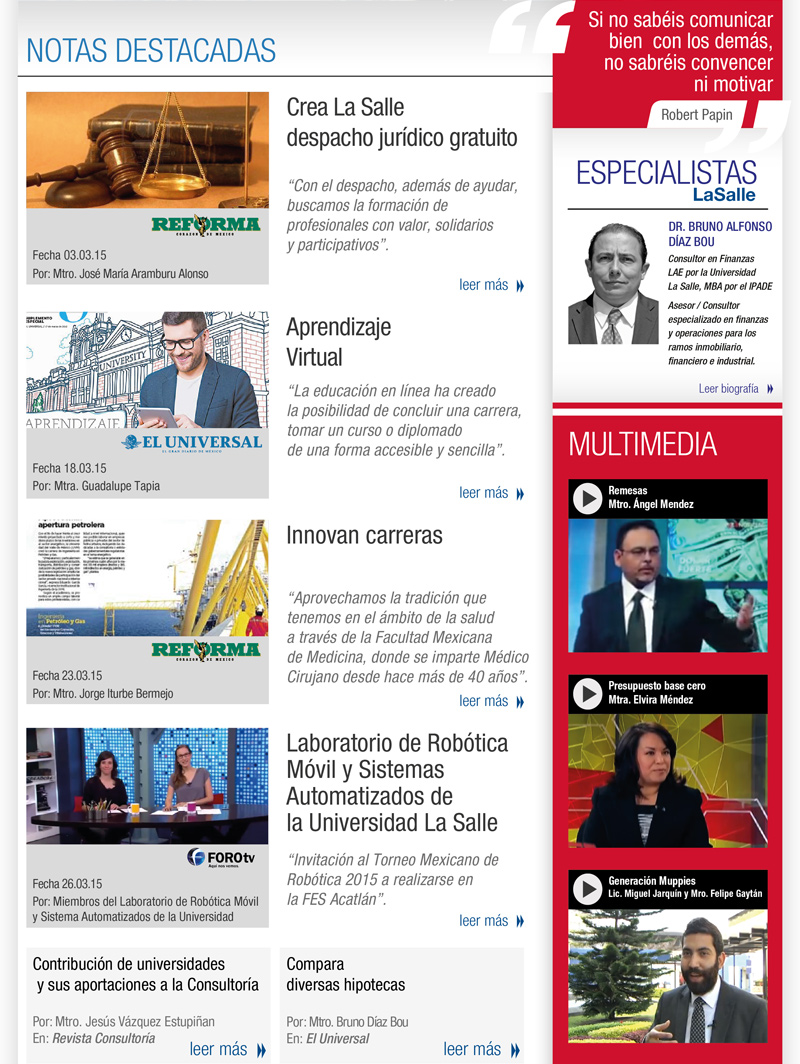Open 'leer más' for Laboratorio de Robótica Móvil

(491, 921)
